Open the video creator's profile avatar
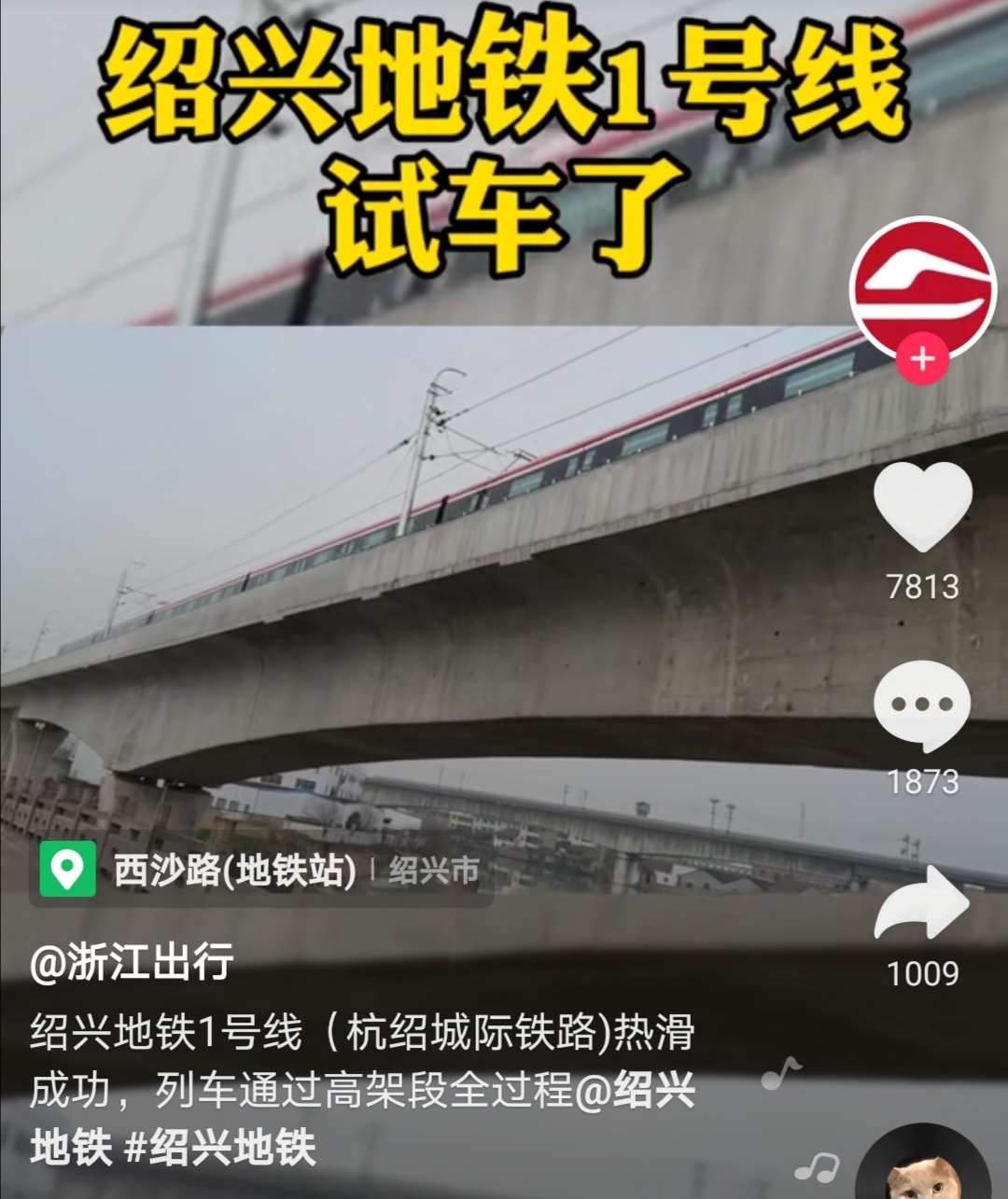Image resolution: width=1008 pixels, height=1199 pixels. pos(923,287)
